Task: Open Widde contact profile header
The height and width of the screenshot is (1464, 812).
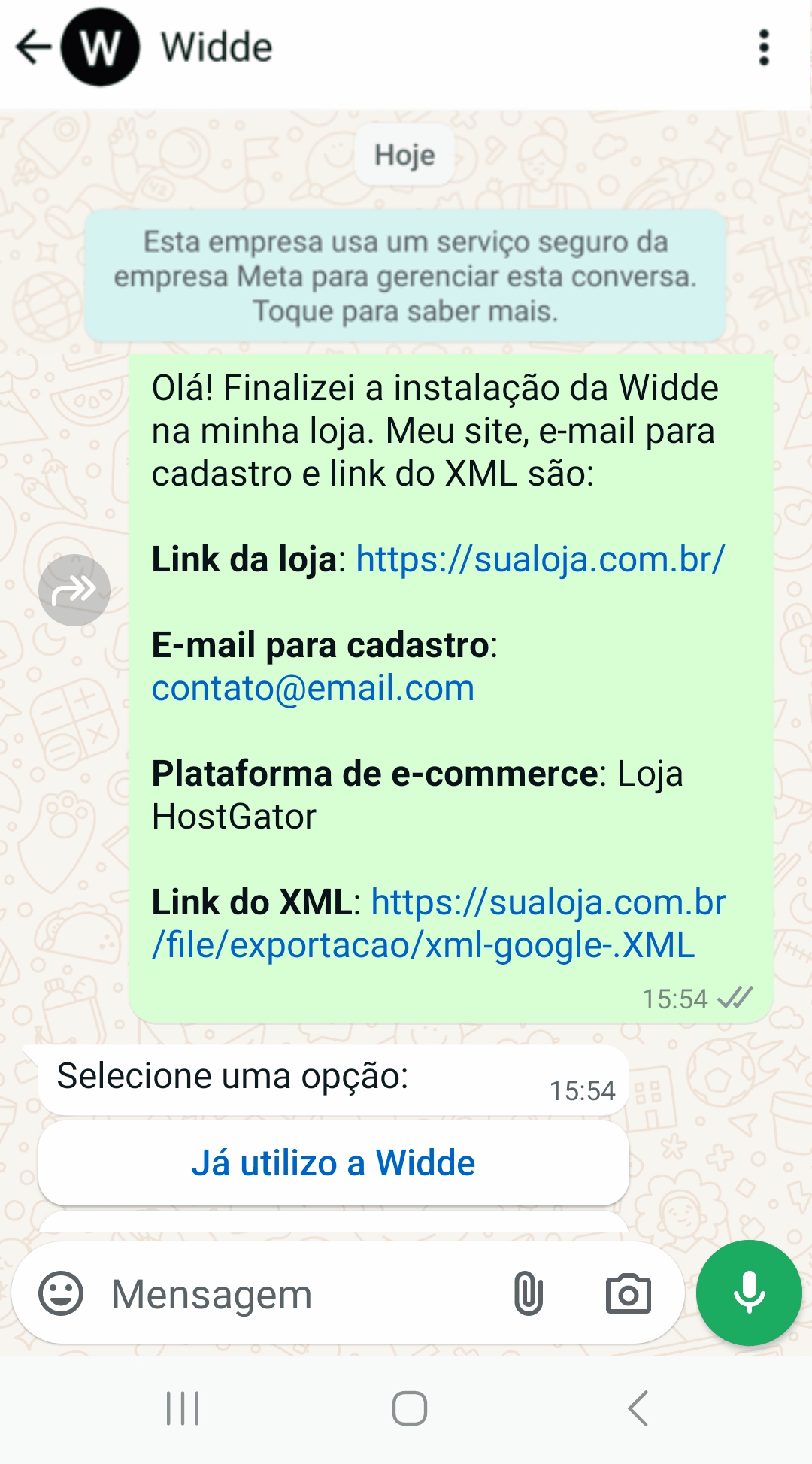Action: 217,47
